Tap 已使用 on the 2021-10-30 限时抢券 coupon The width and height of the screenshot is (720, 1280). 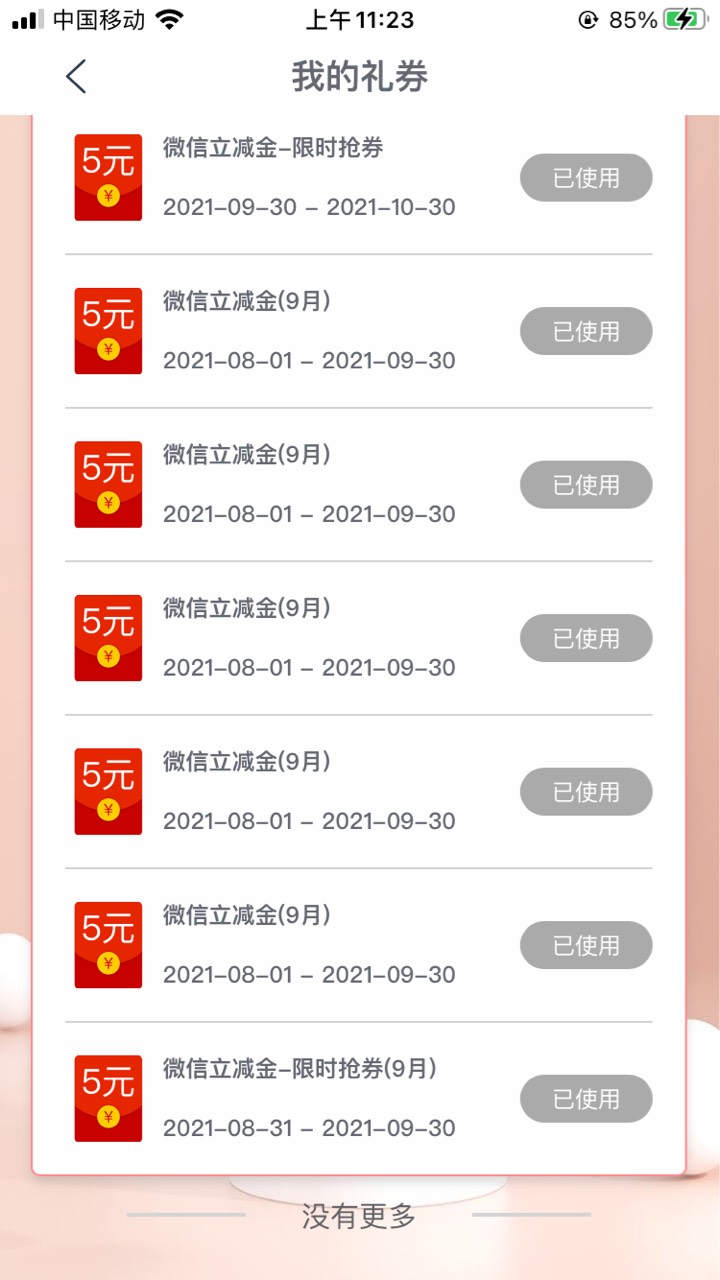coord(586,178)
